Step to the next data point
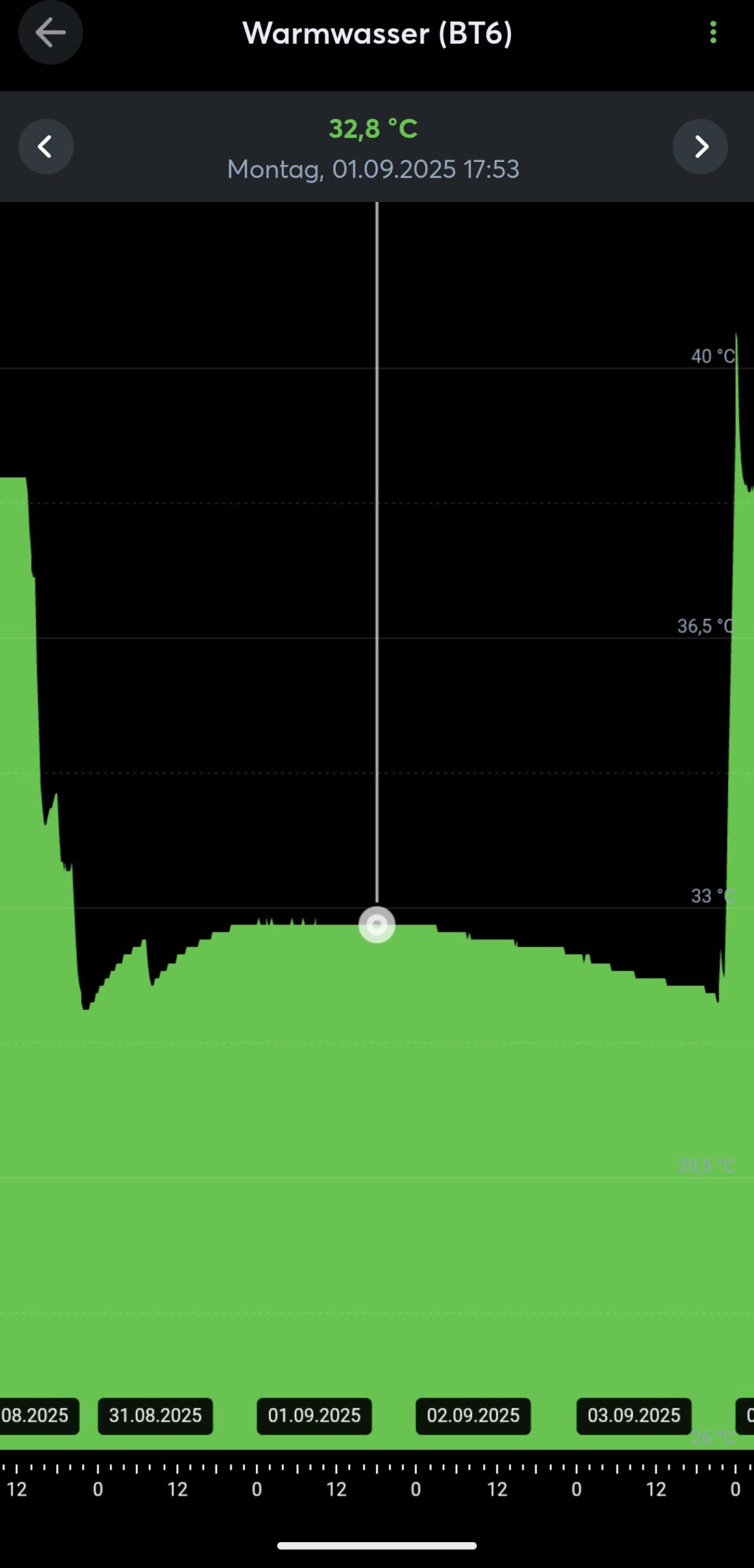Screen dimensions: 754x1568 (700, 147)
